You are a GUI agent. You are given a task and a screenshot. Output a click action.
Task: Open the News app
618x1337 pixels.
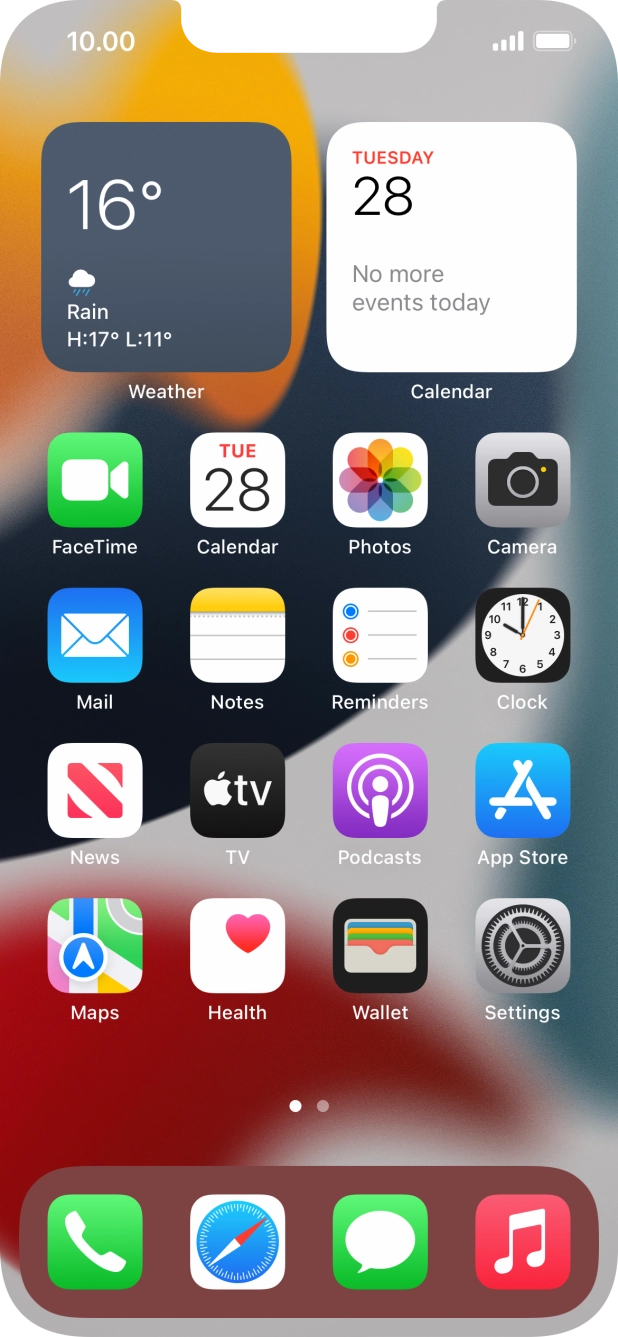point(95,790)
